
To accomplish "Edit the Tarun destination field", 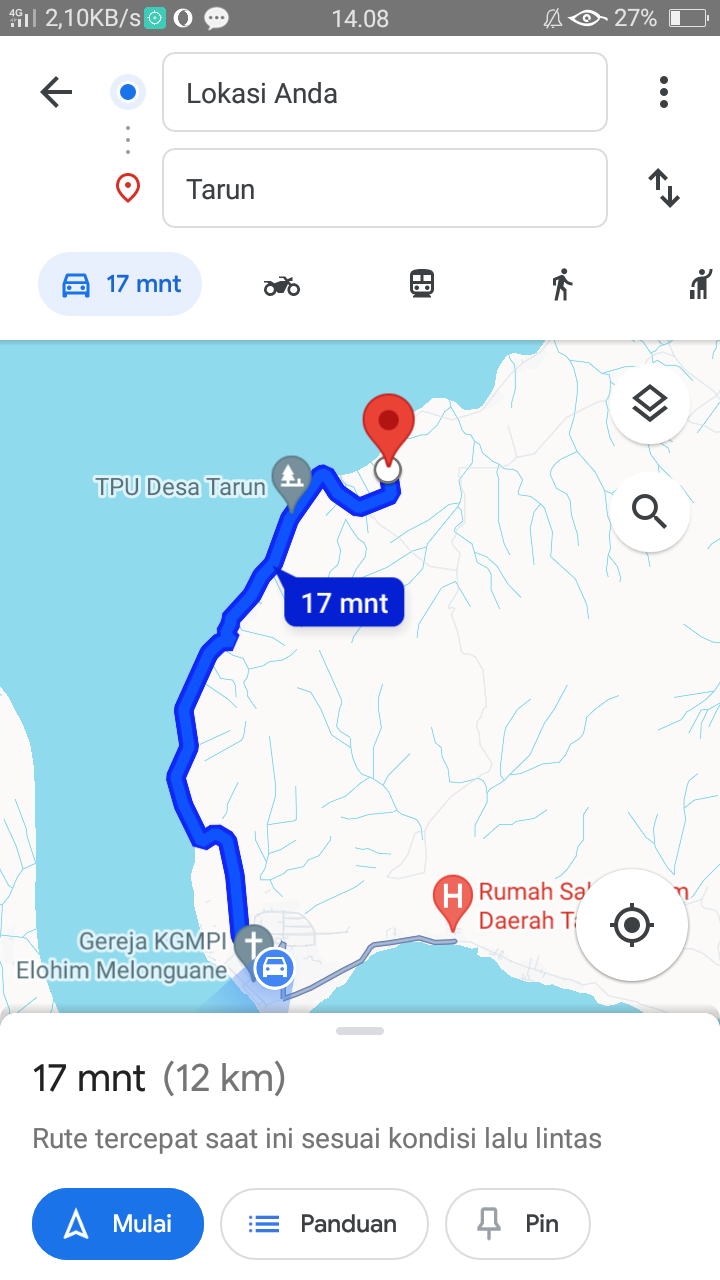I will 385,188.
